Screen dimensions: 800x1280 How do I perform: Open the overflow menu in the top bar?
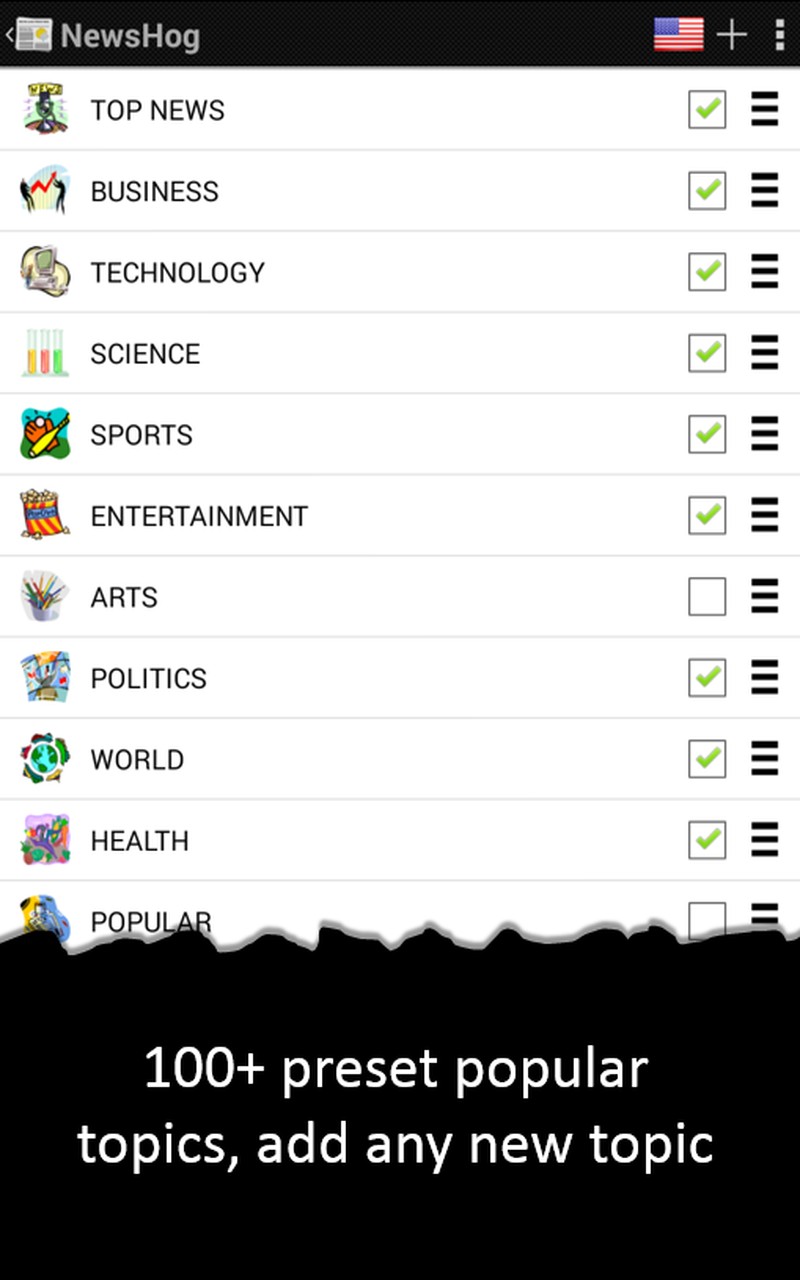pos(779,33)
